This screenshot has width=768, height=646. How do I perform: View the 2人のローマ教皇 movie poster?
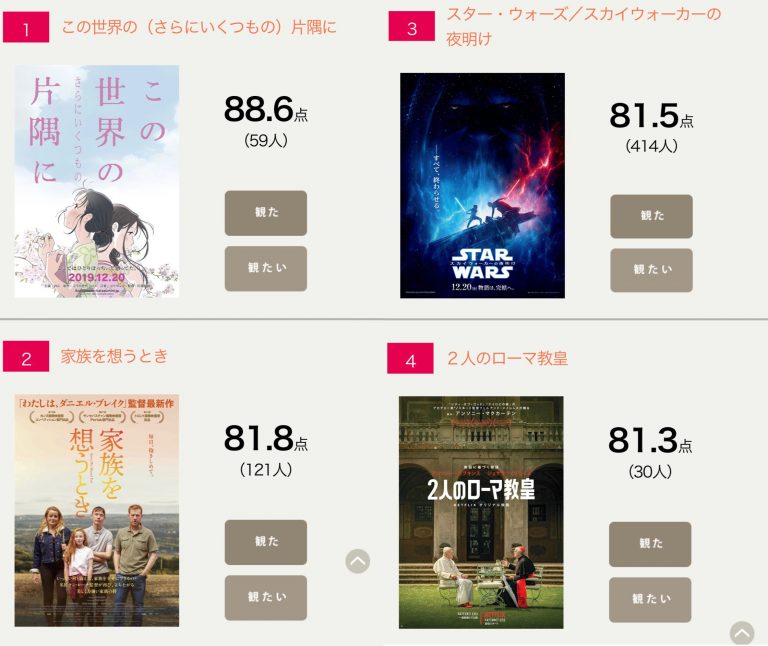[x=481, y=512]
